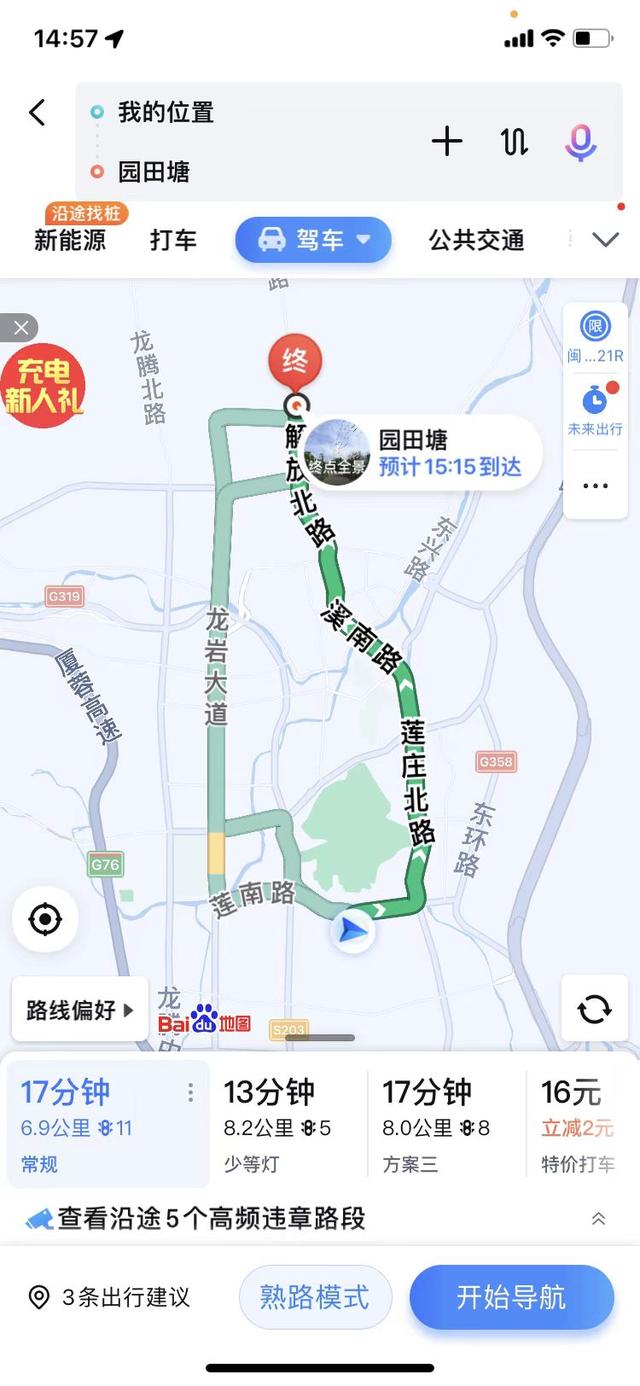Open the 驾车 mode dropdown
This screenshot has height=1386, width=640.
313,240
